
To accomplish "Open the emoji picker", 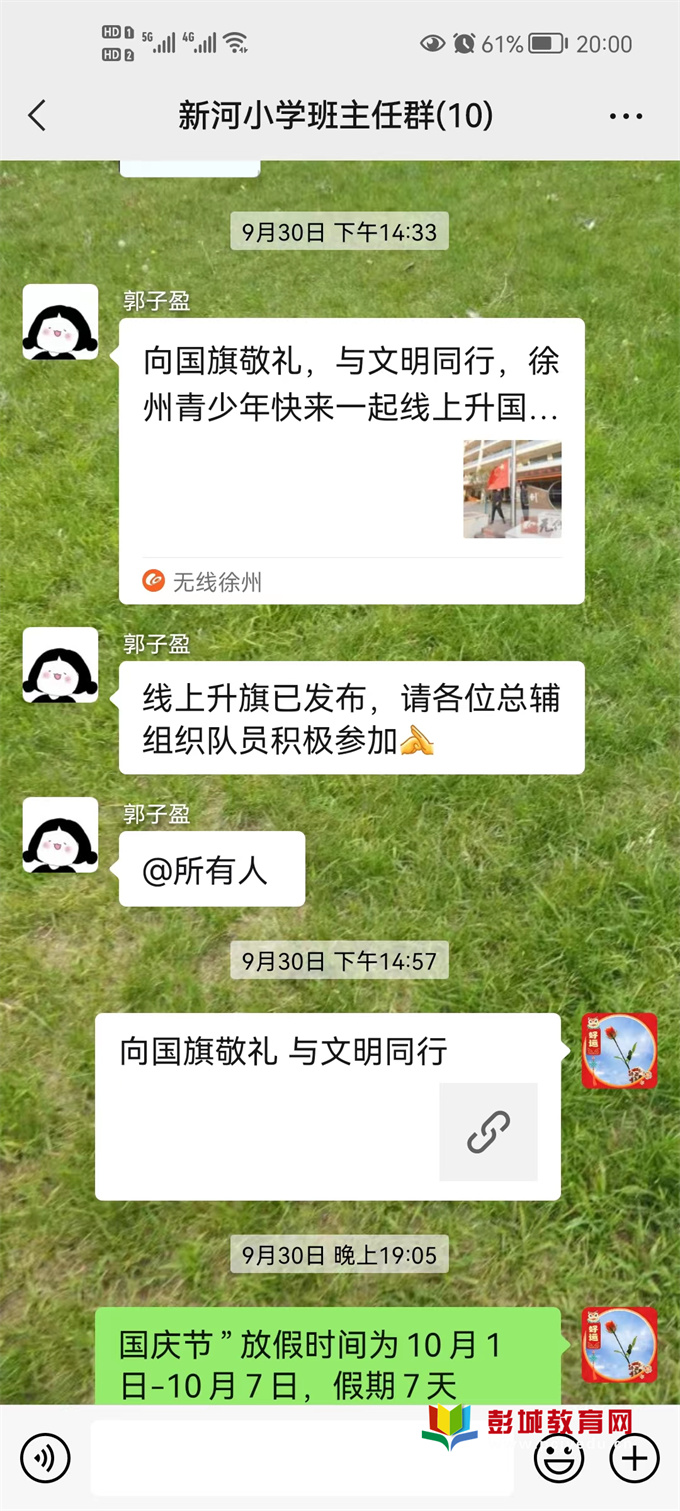I will tap(559, 1459).
